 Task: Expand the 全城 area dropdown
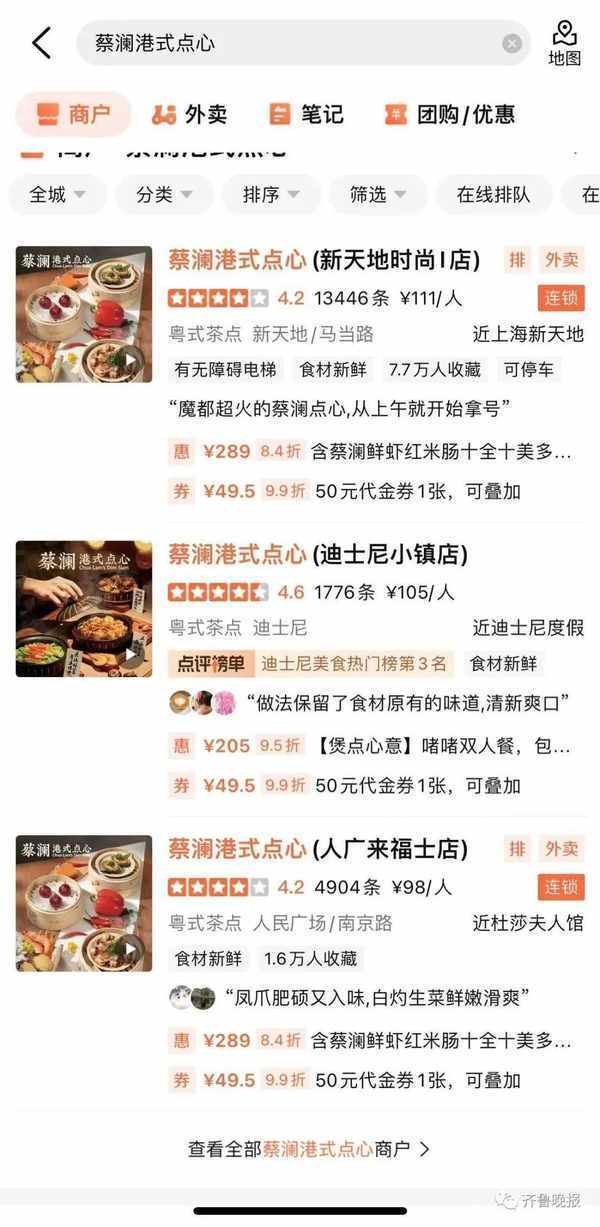click(57, 194)
